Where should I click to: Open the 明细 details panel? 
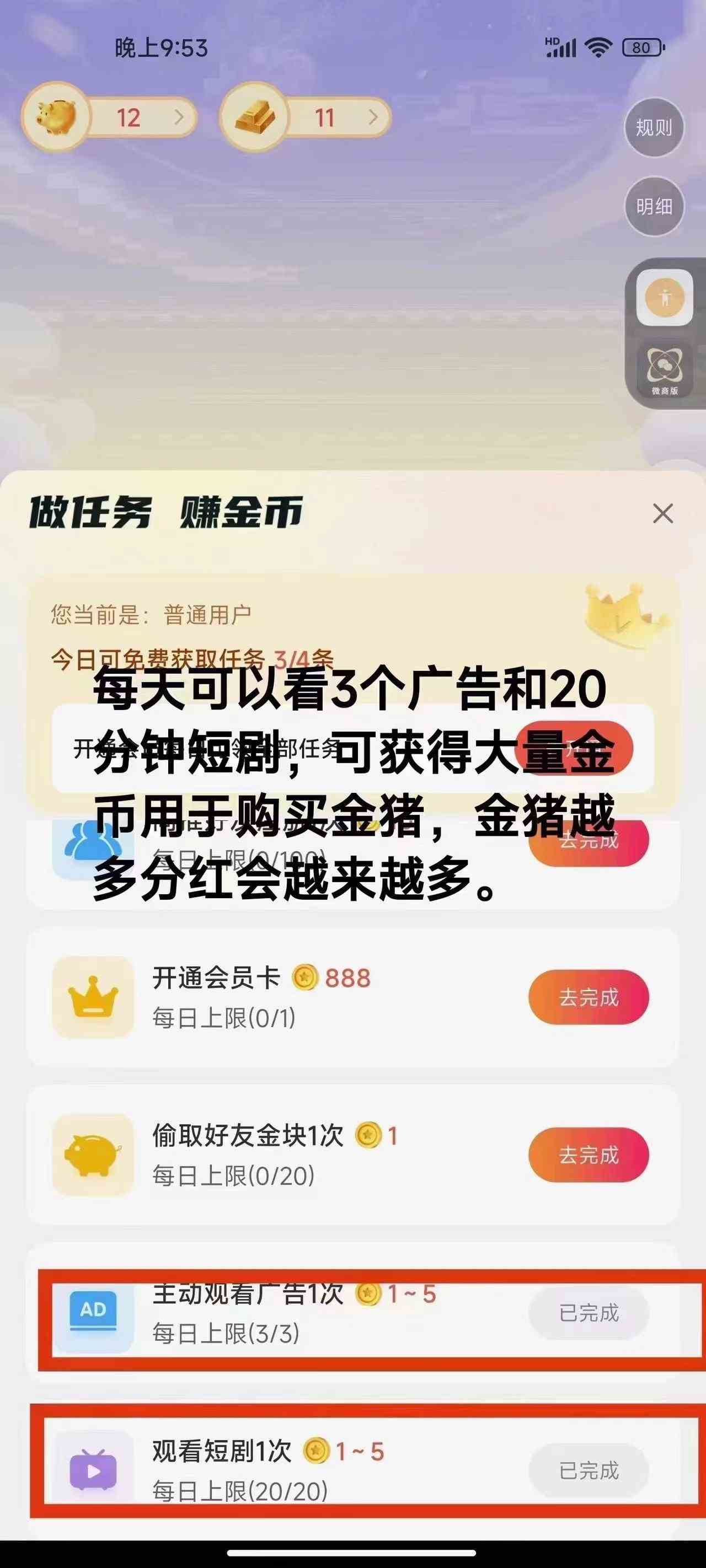pos(654,207)
